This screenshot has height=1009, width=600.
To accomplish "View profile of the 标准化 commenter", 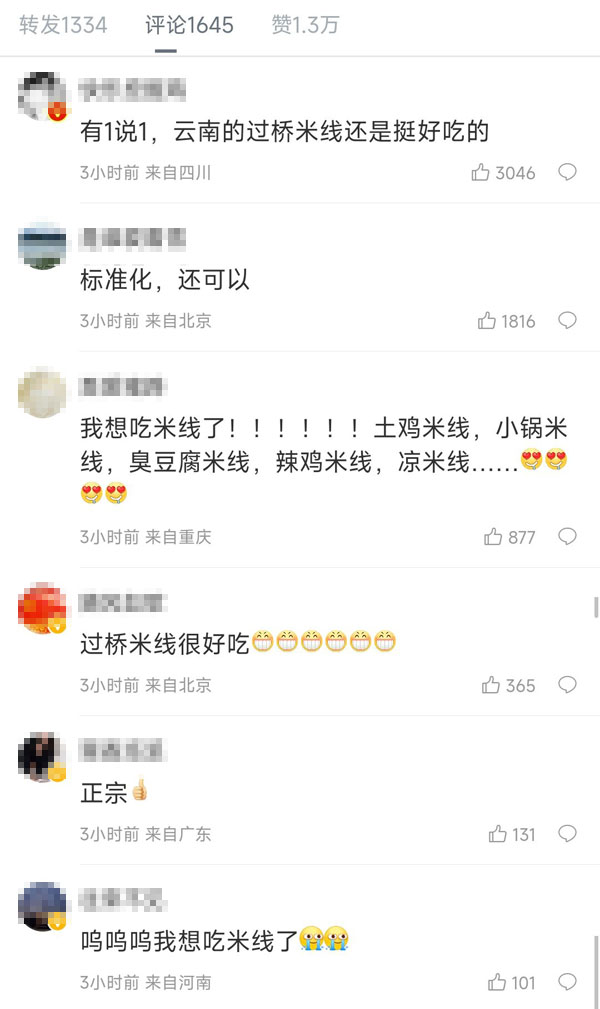I will pos(42,246).
